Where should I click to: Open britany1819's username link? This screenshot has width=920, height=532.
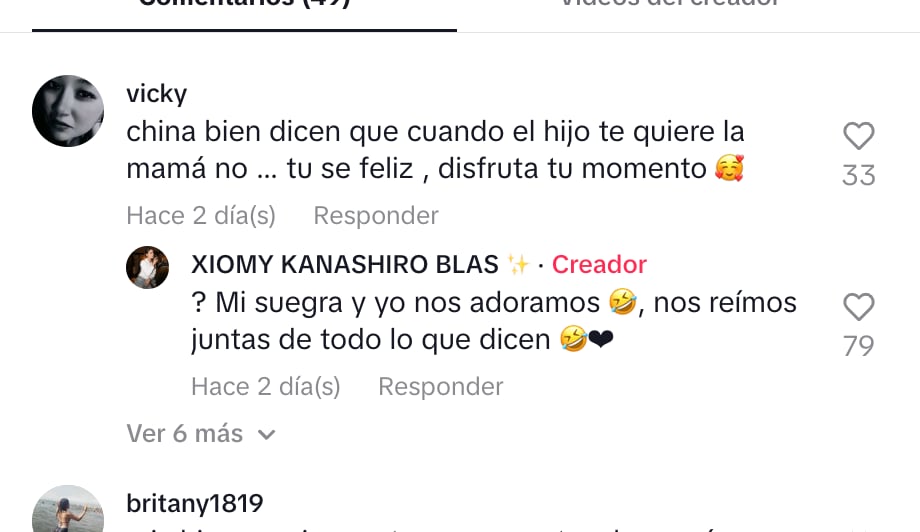tap(195, 503)
